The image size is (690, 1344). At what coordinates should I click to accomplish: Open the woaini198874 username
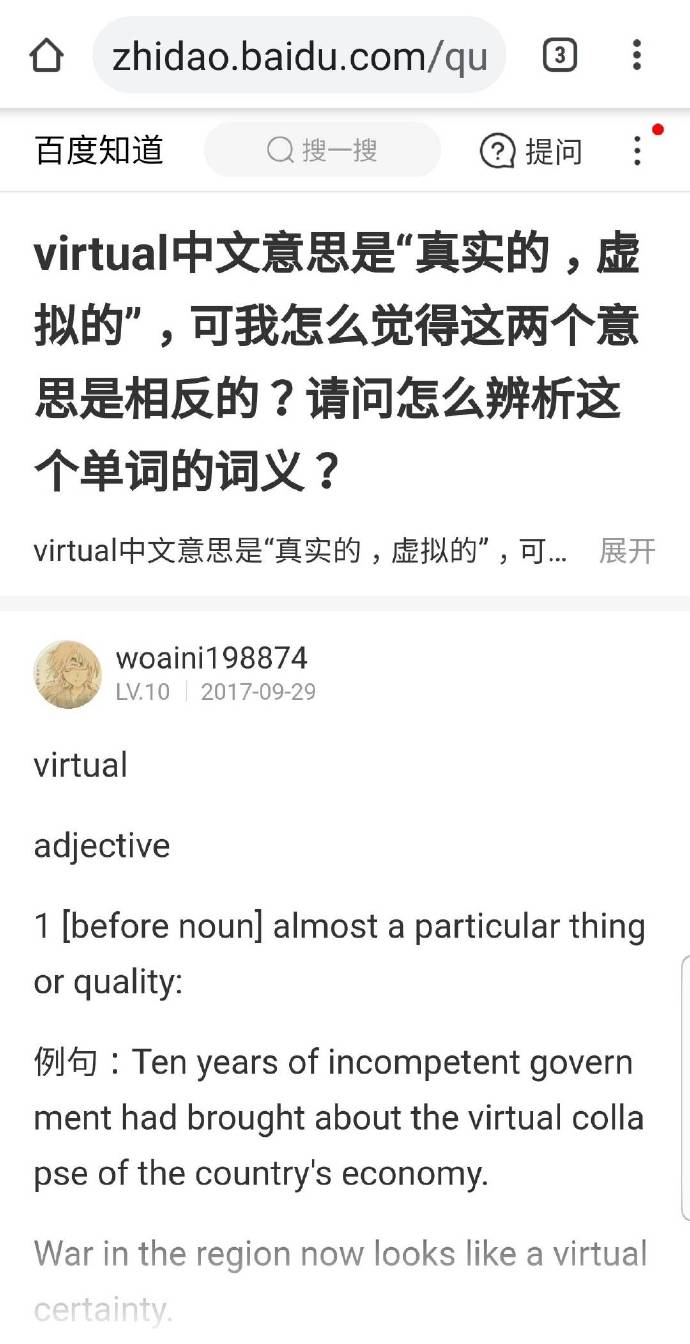coord(212,658)
